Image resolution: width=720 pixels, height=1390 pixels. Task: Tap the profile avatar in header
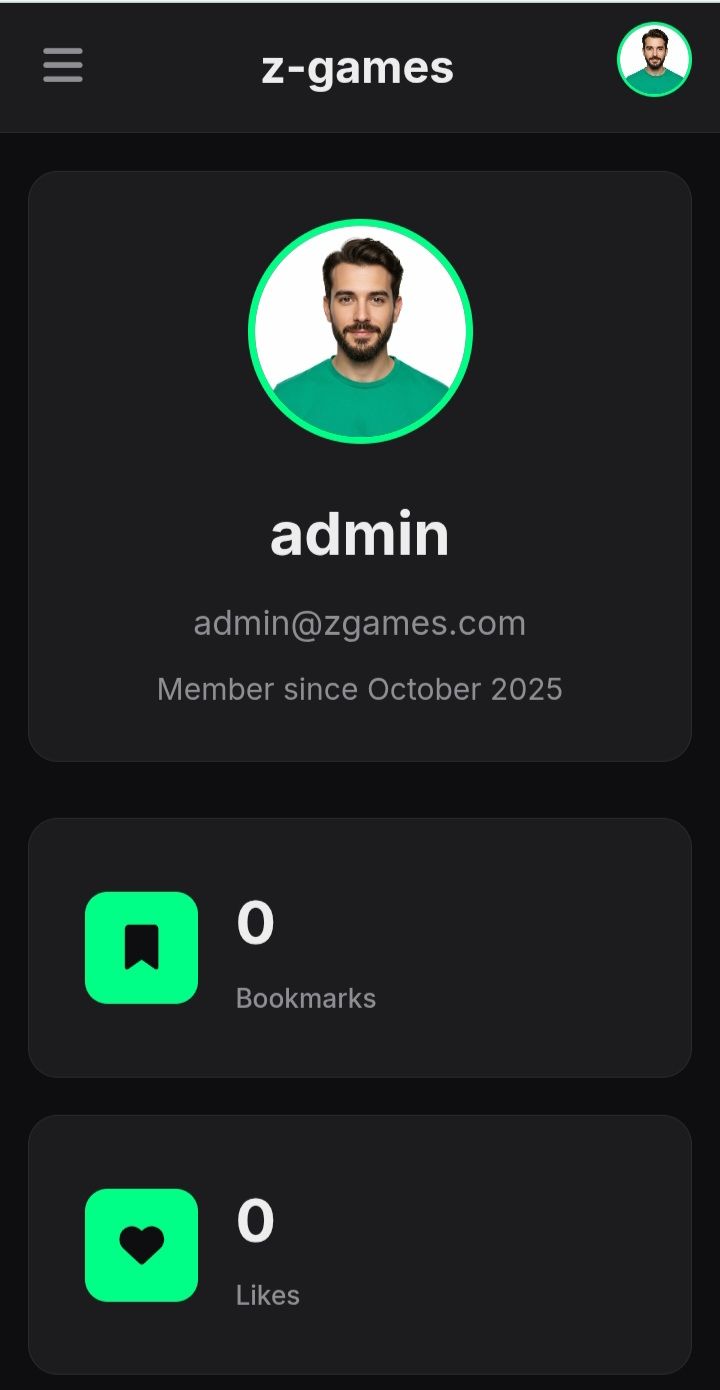point(654,60)
